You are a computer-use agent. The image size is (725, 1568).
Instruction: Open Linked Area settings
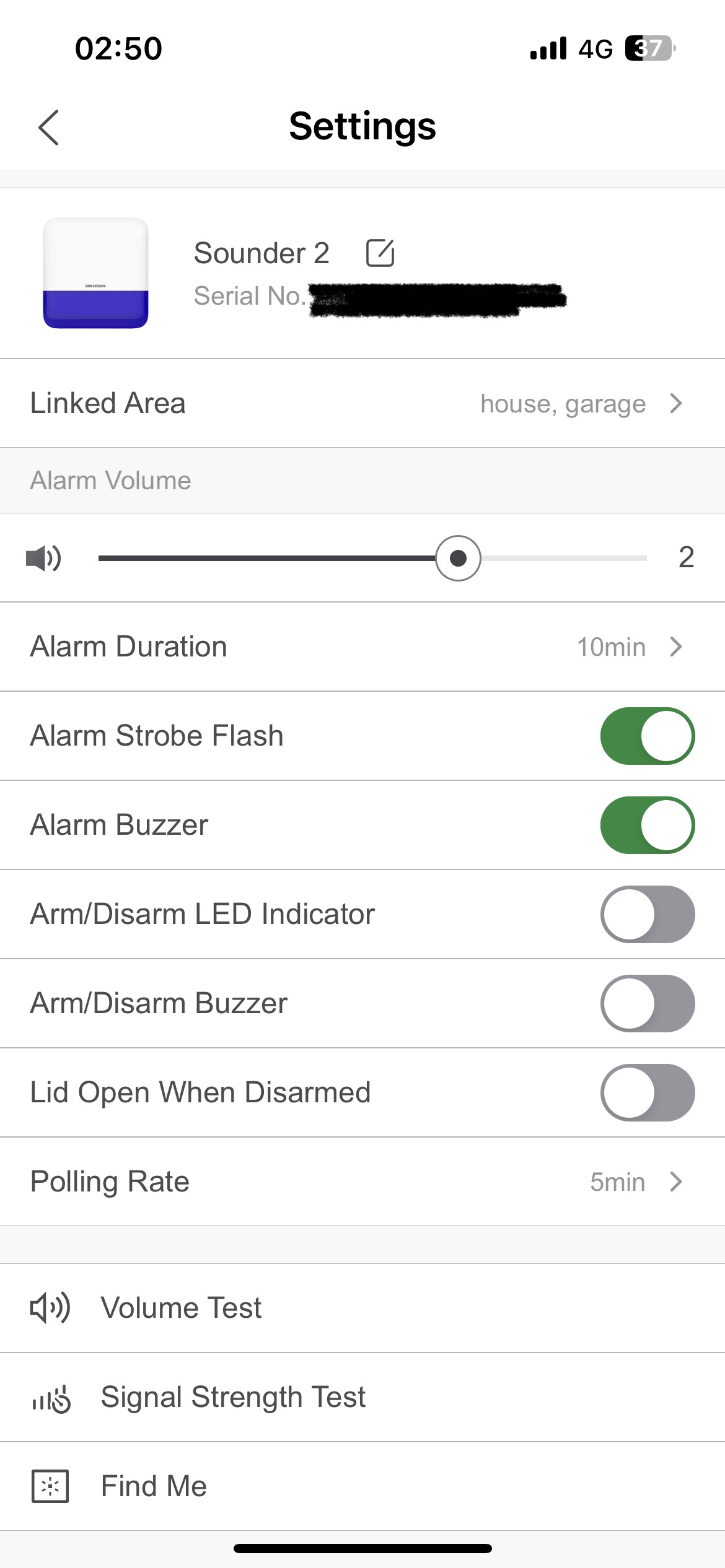tap(362, 404)
